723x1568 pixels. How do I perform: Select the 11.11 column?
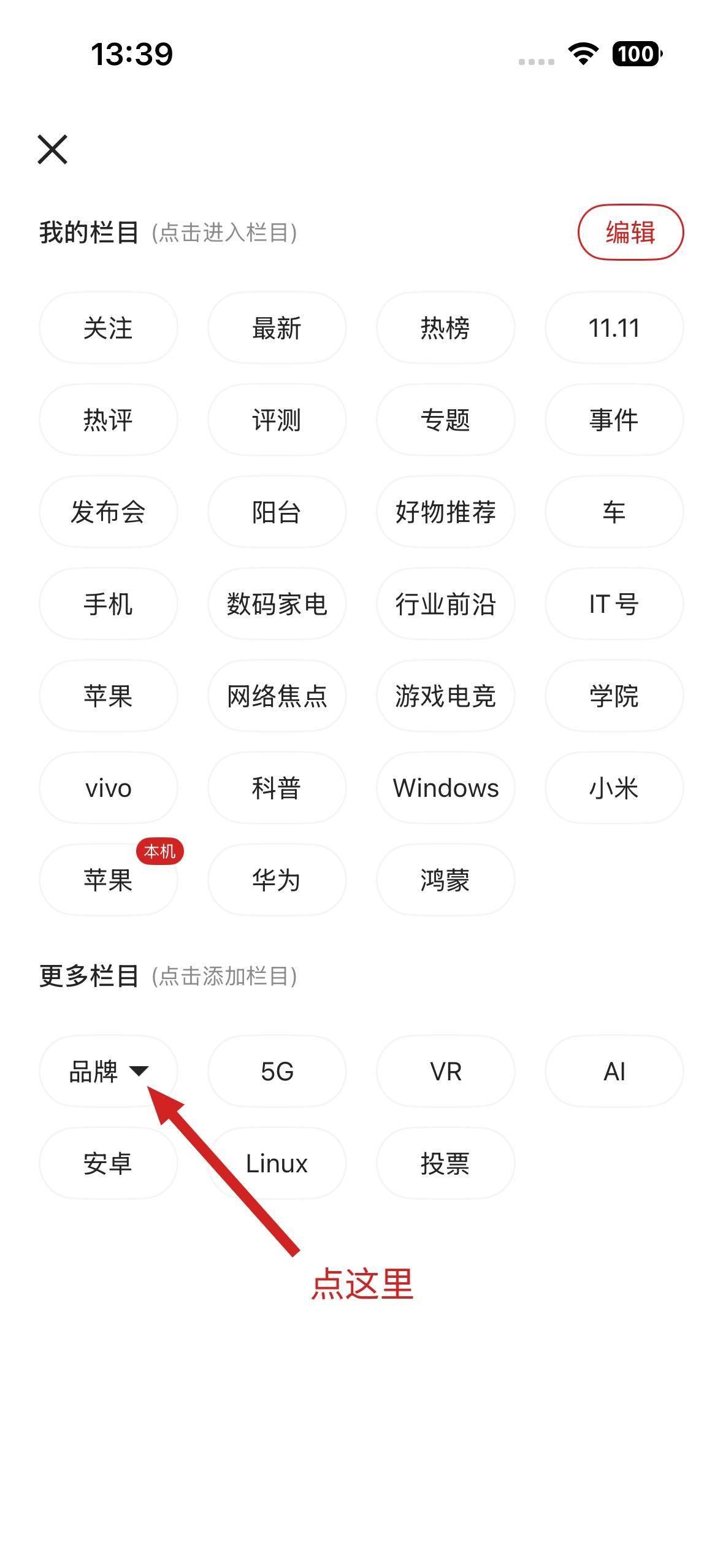coord(614,328)
